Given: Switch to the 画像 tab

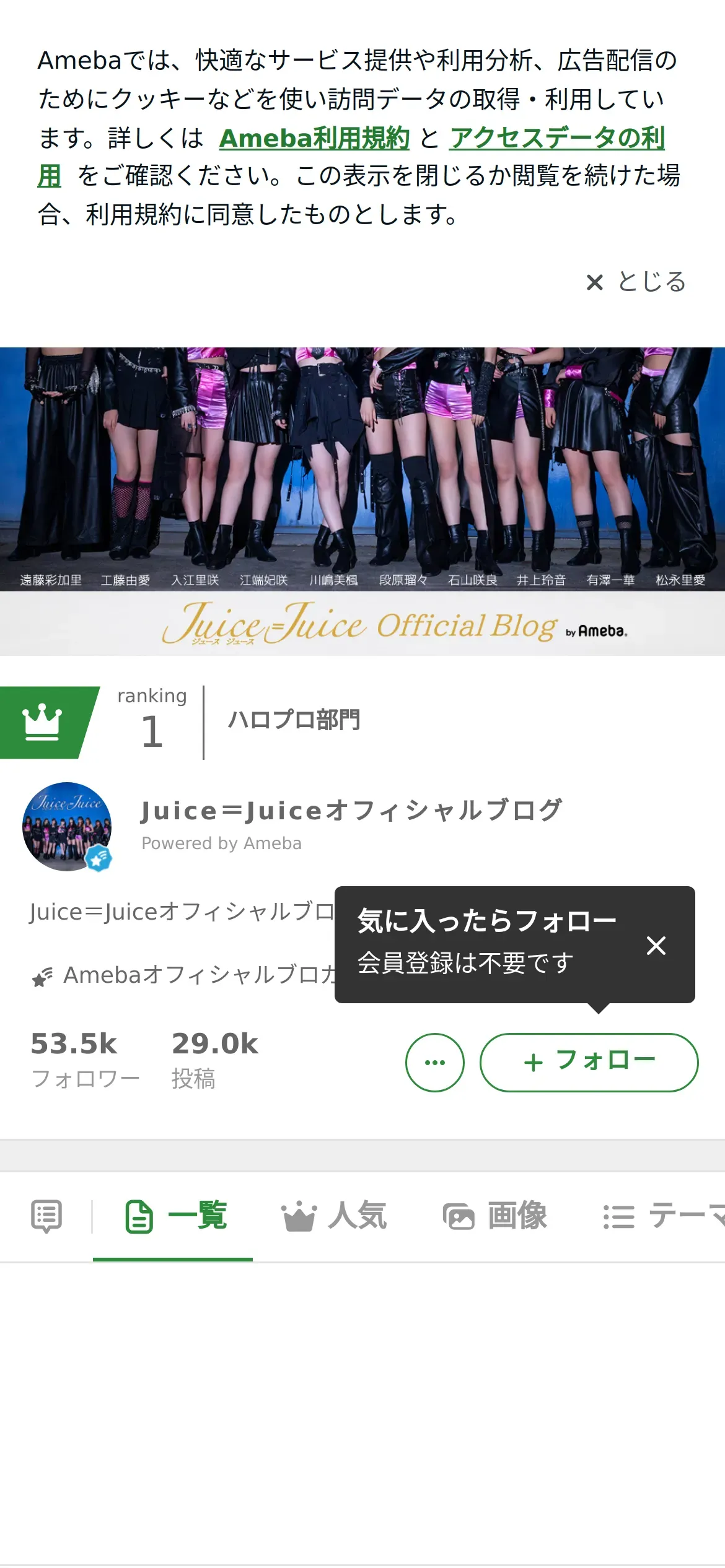Looking at the screenshot, I should 495,1216.
